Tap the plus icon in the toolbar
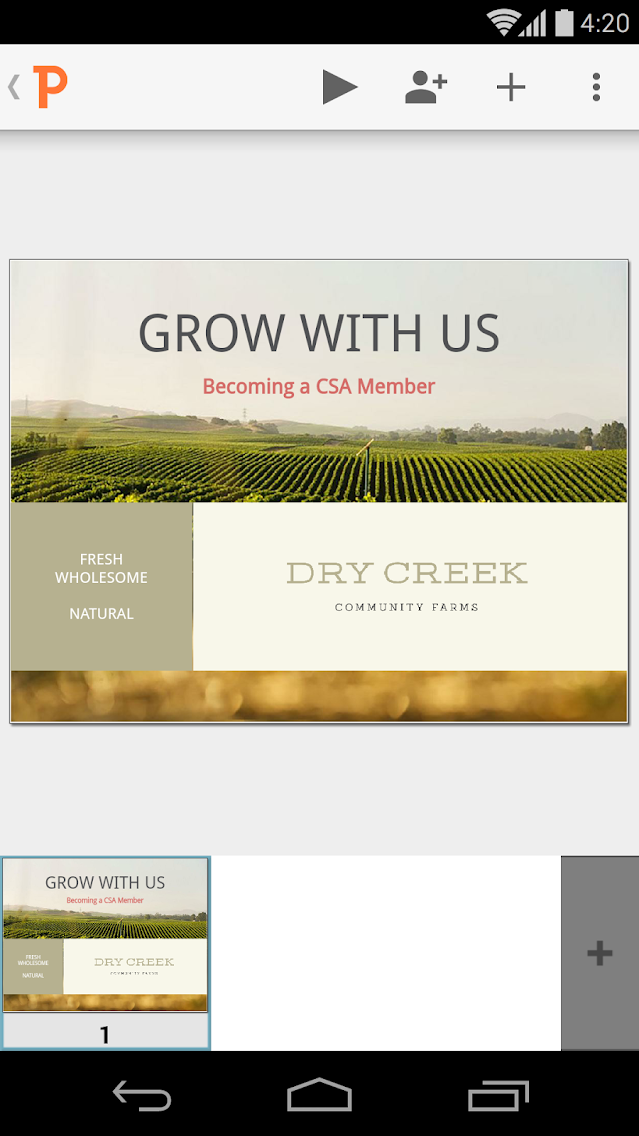Screen dimensions: 639x1136 511,87
